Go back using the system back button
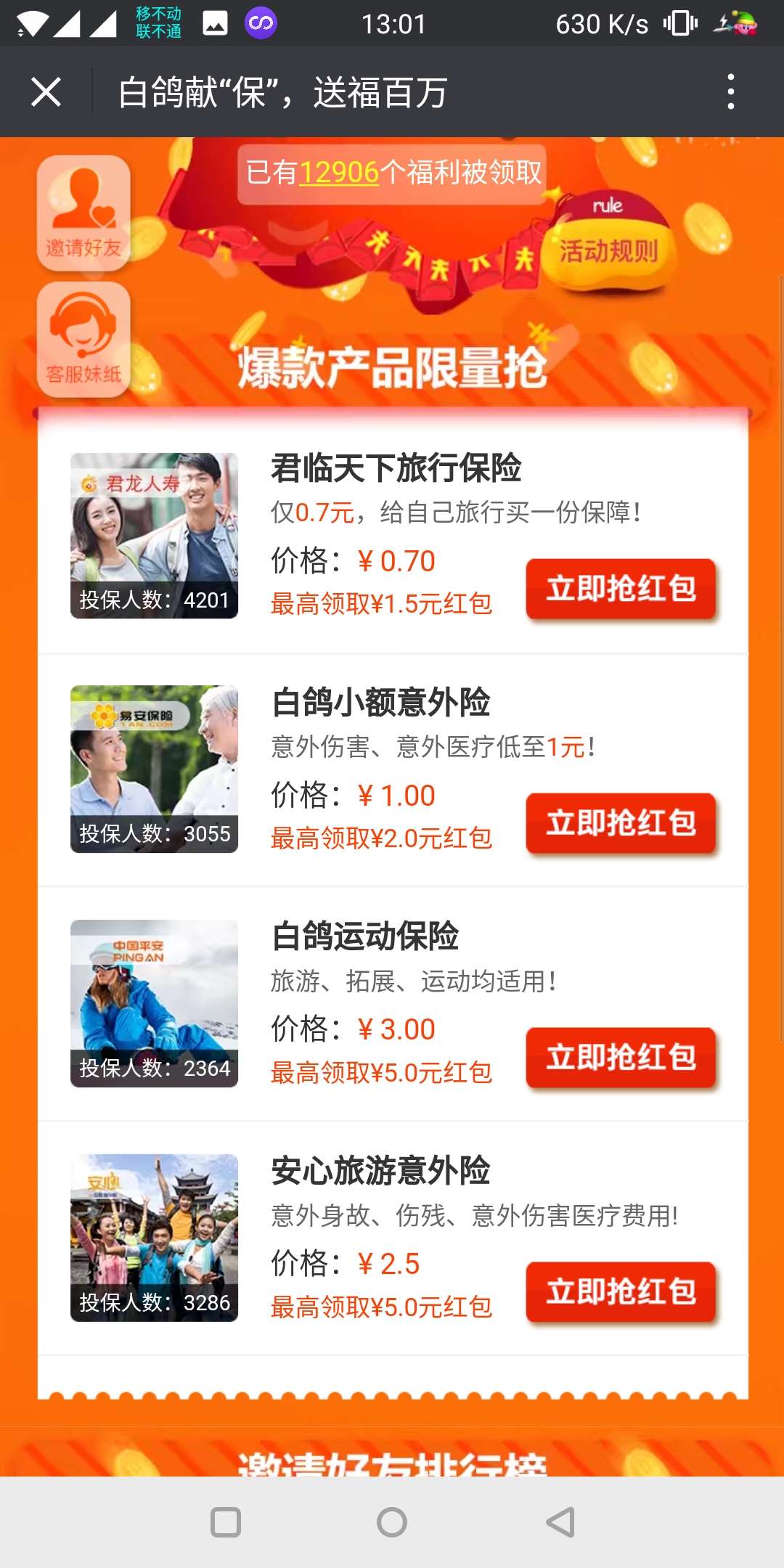The height and width of the screenshot is (1568, 784). click(x=560, y=1522)
